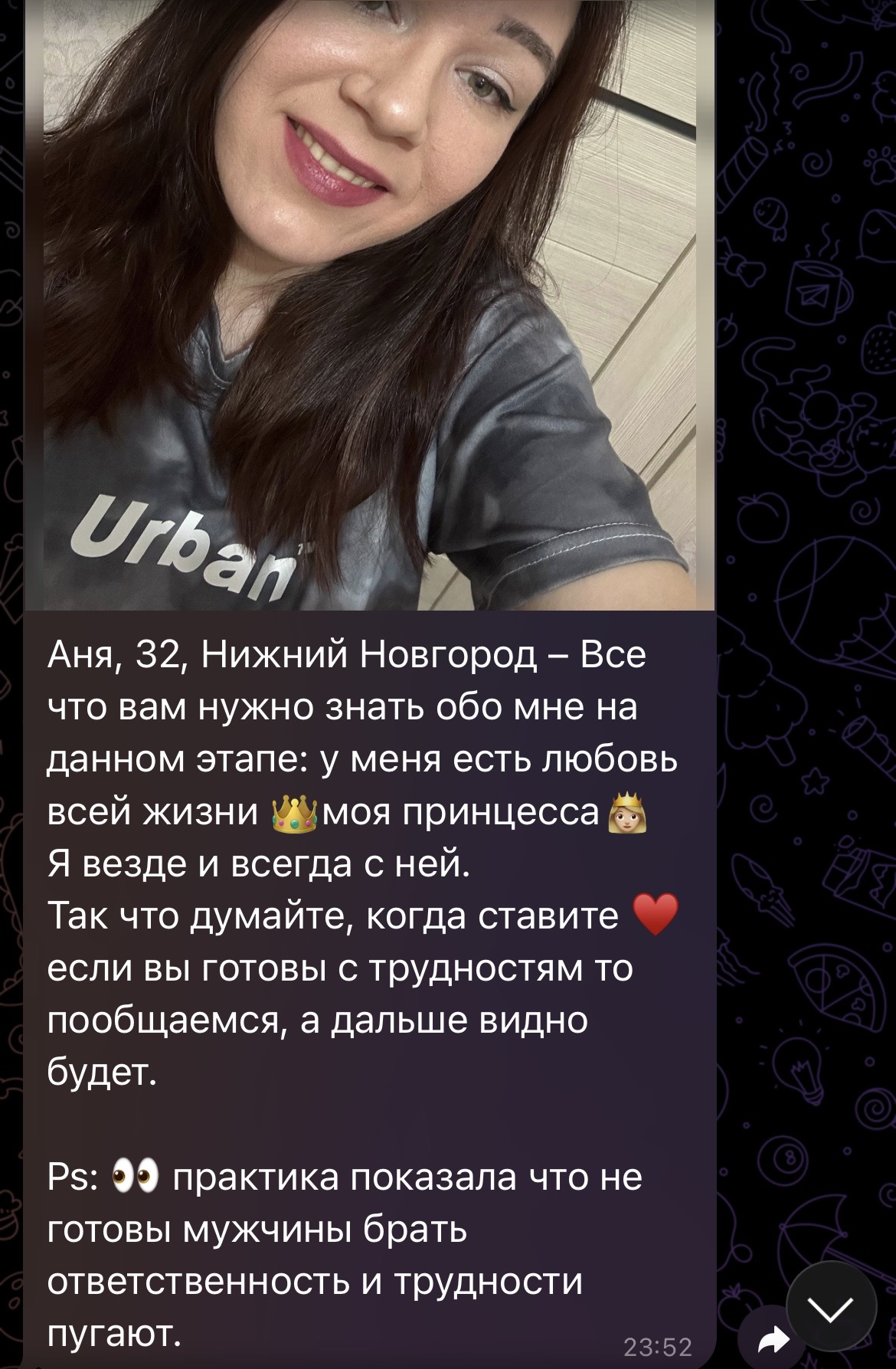Jump to the latest messages in chat
This screenshot has width=896, height=1369.
click(x=831, y=1309)
